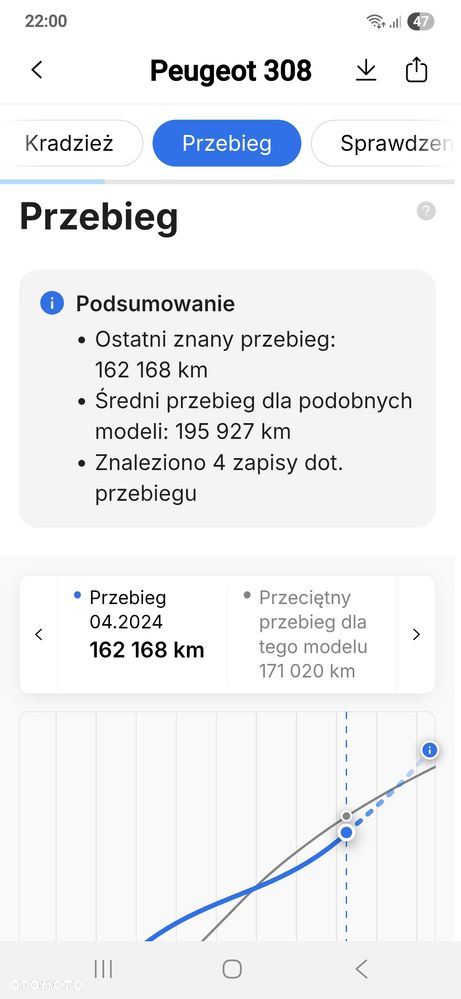Open the Sprawdzenie tab
This screenshot has height=999, width=461.
coord(387,143)
